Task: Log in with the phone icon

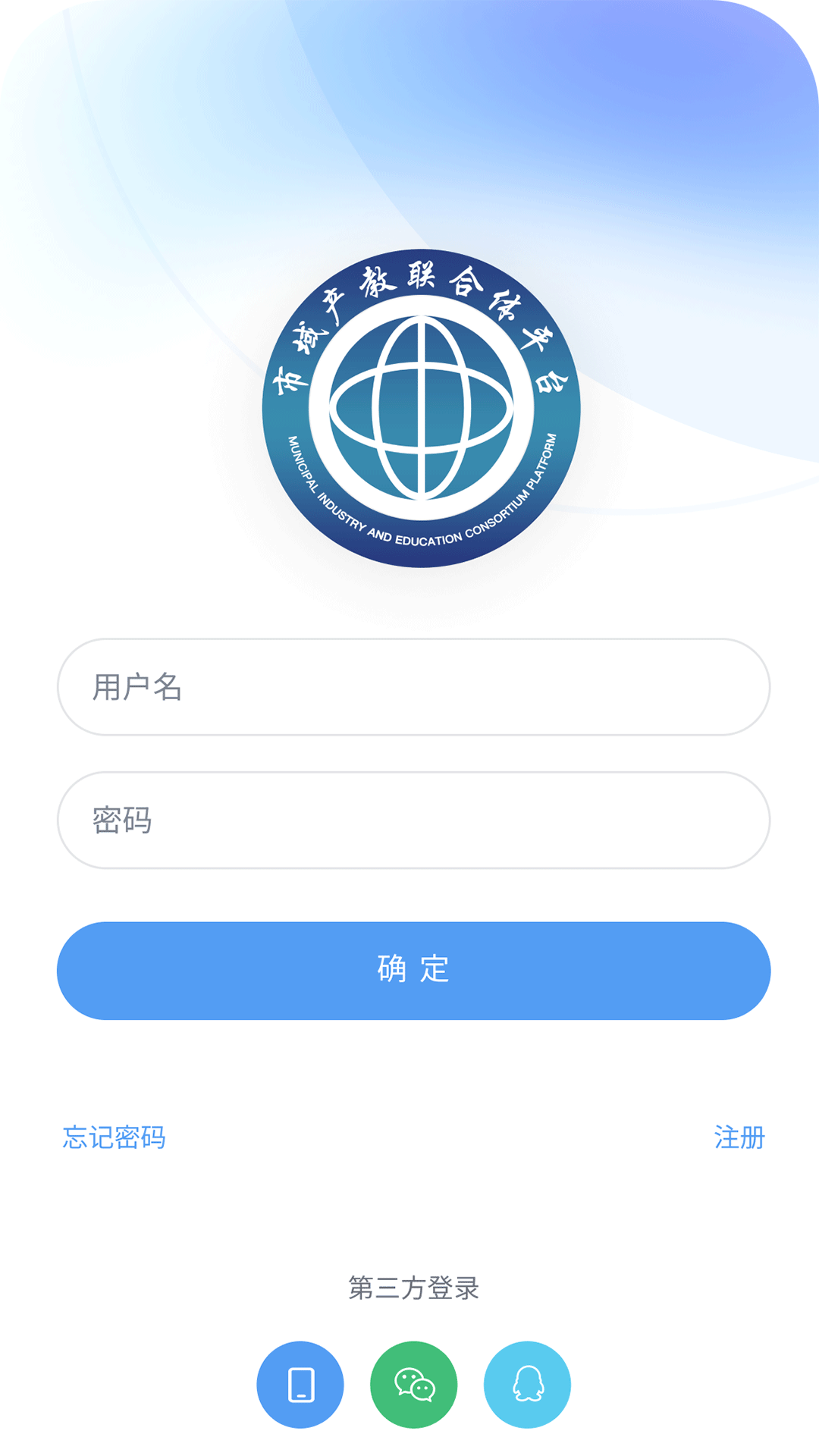Action: click(x=300, y=1385)
